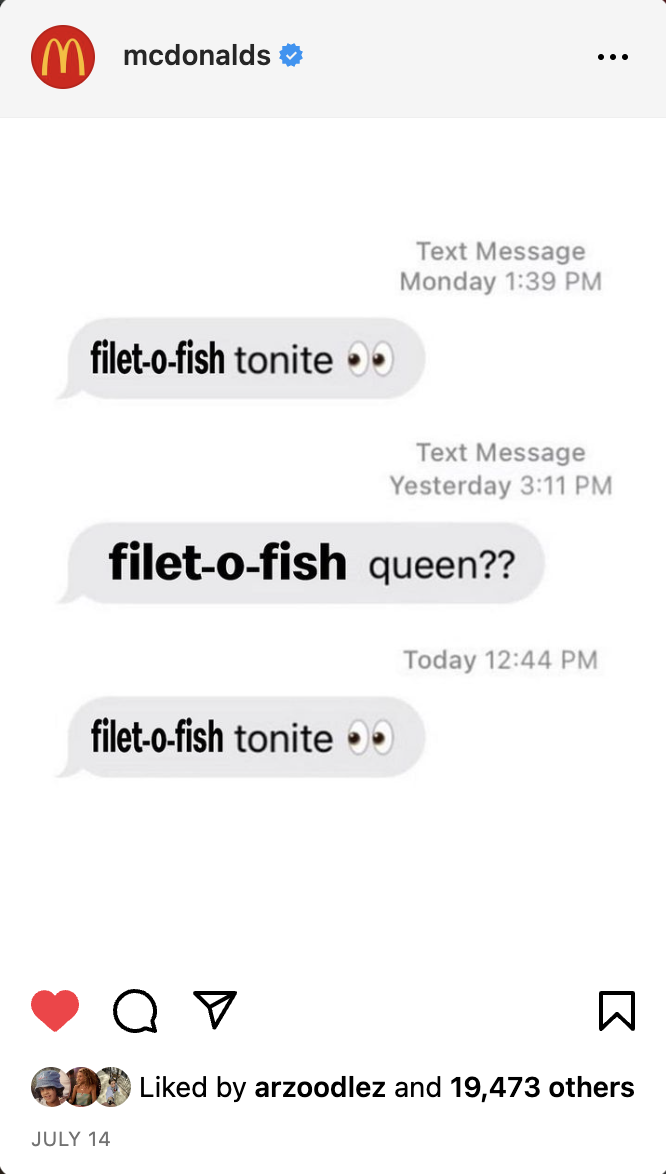666x1174 pixels.
Task: Open arzoodlez's profile from the likes line
Action: tap(320, 1087)
